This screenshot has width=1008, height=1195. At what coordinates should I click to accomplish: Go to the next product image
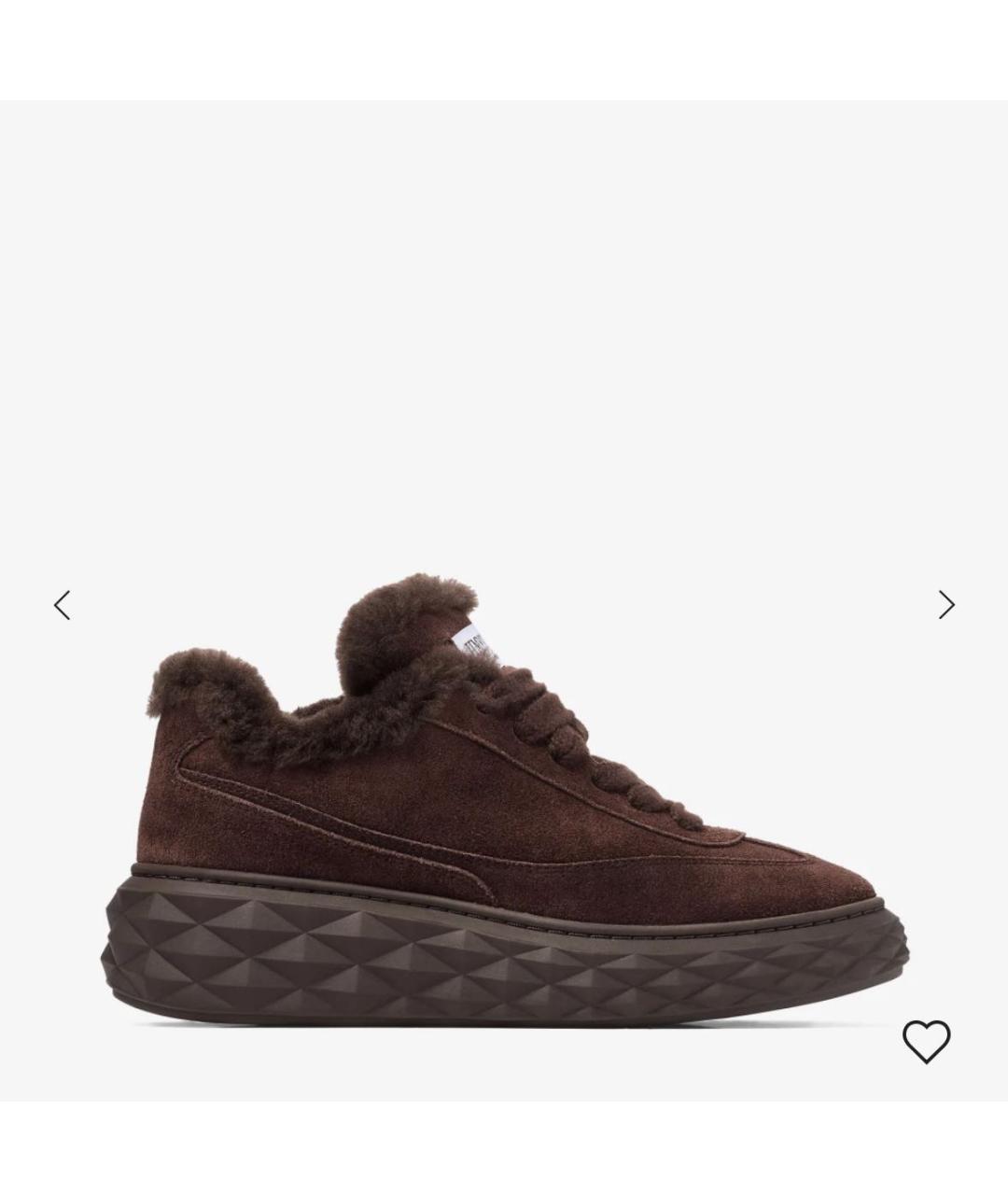[946, 605]
